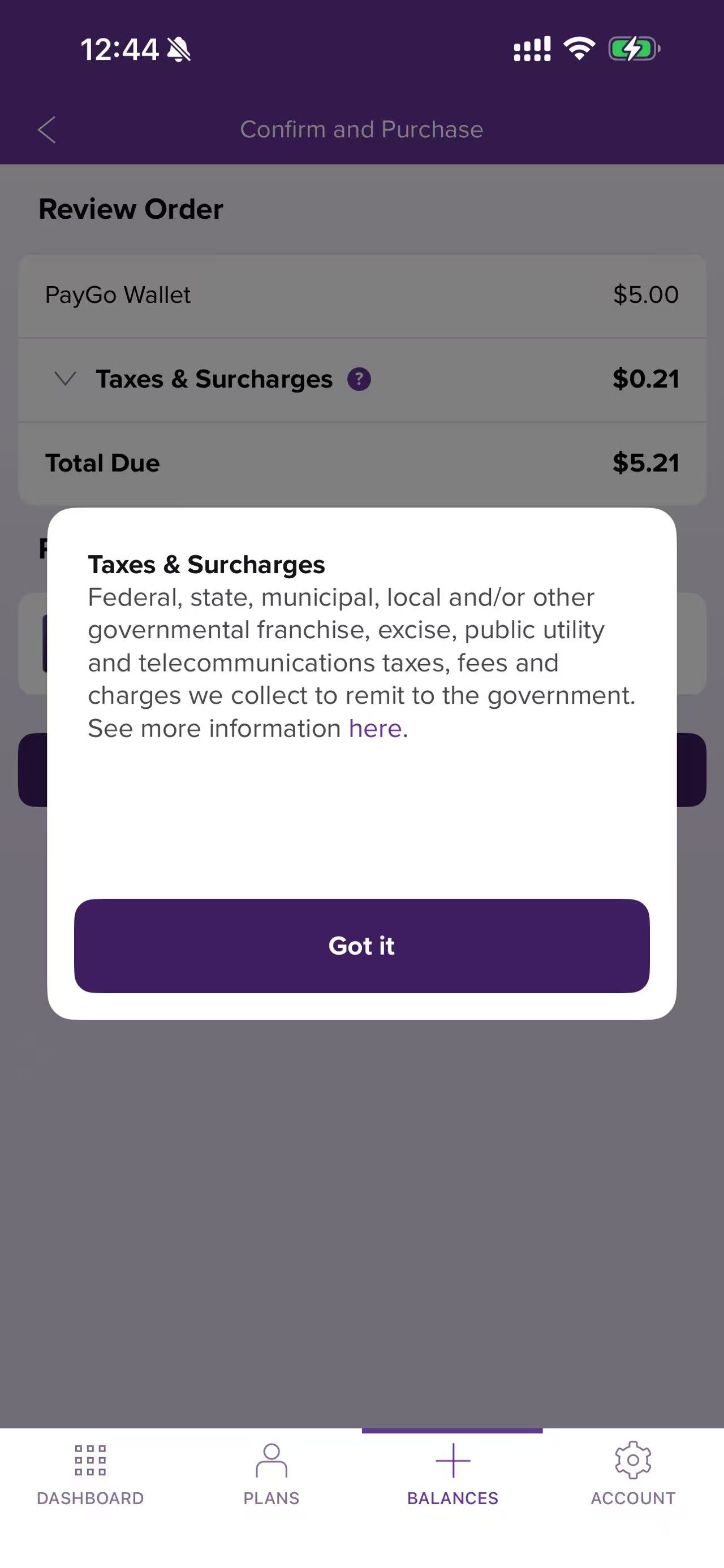Screen dimensions: 724x1568
Task: Open the 'here' more information link
Action: (x=375, y=728)
